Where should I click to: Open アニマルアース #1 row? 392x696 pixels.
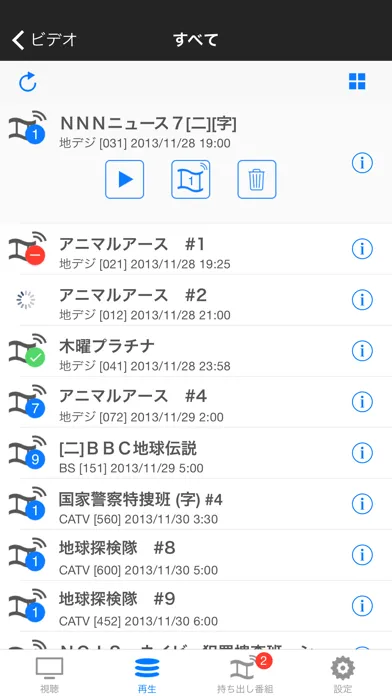tap(196, 249)
